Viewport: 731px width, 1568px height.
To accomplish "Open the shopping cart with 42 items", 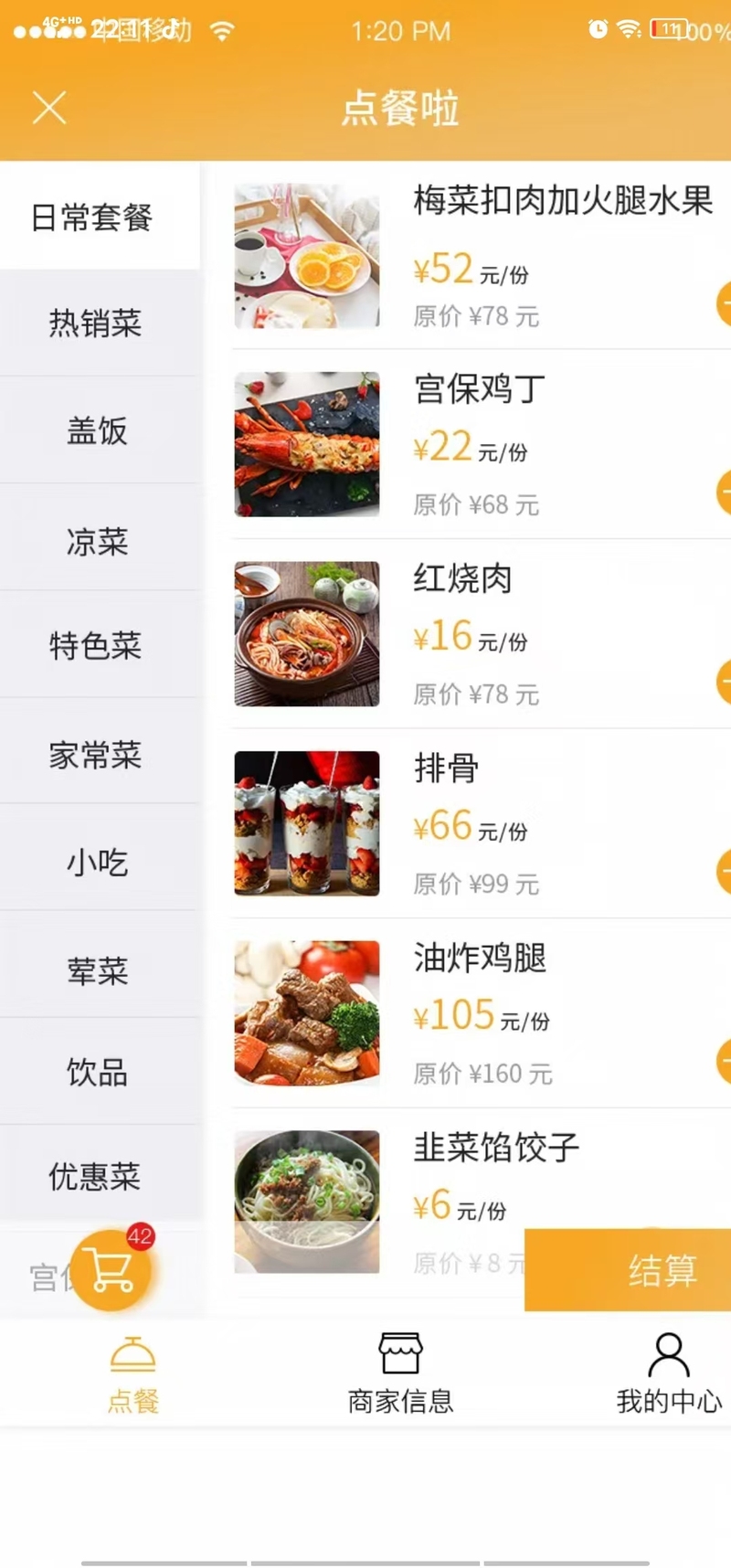I will click(x=111, y=1269).
